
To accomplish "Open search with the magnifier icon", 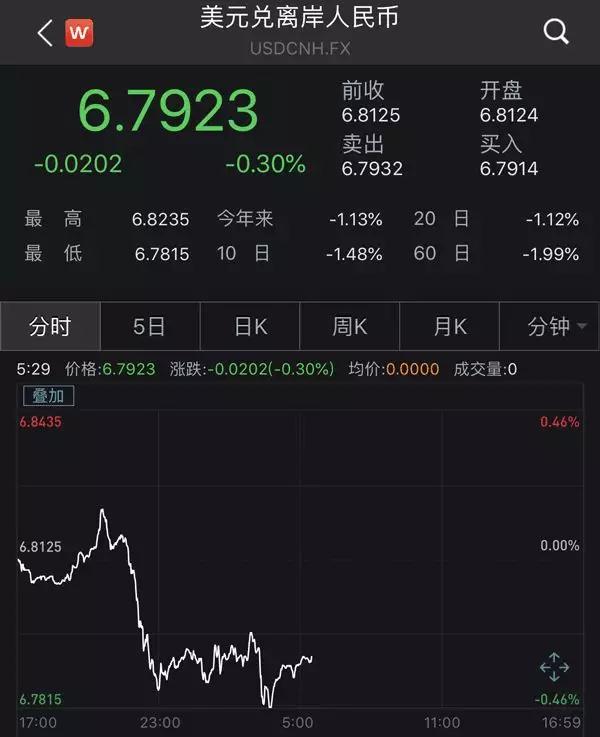I will coord(555,32).
